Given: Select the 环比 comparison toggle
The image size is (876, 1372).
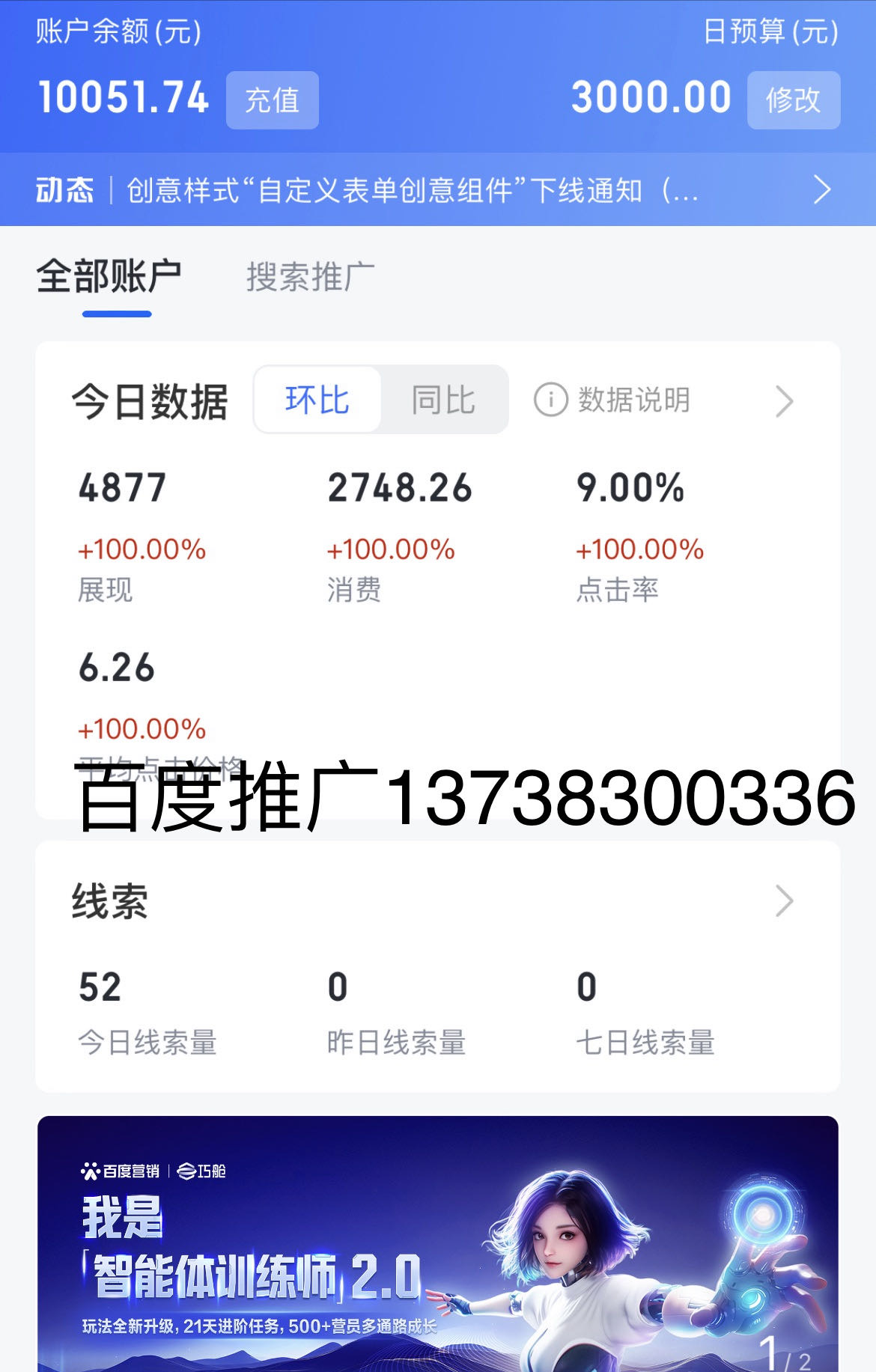Looking at the screenshot, I should pos(317,400).
